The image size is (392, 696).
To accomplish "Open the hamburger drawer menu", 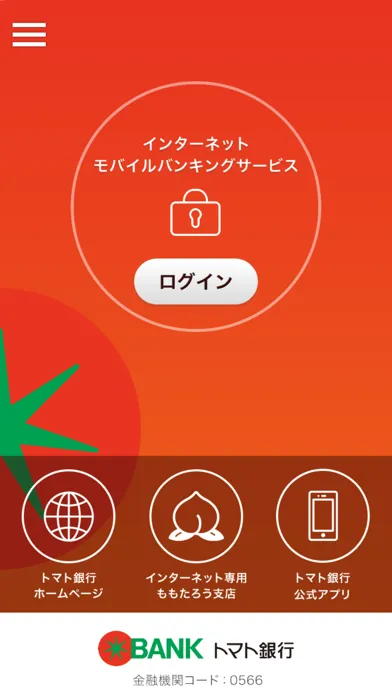I will click(29, 35).
